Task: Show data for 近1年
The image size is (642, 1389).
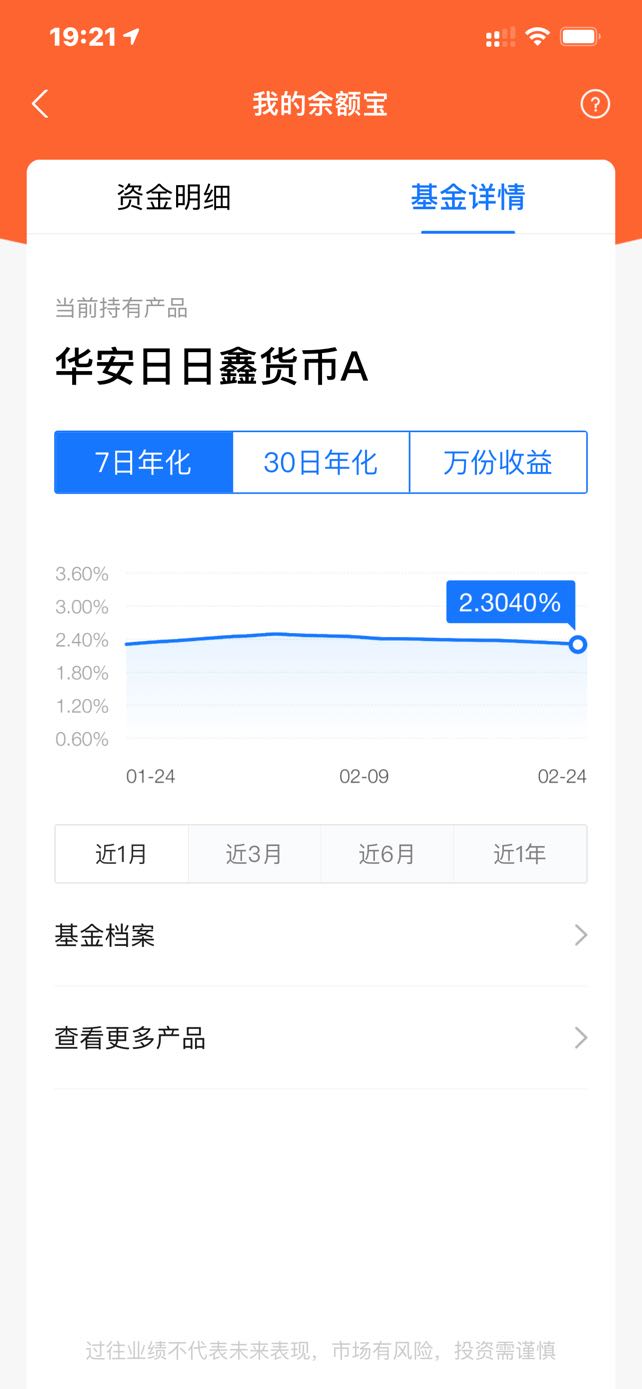Action: (x=520, y=854)
